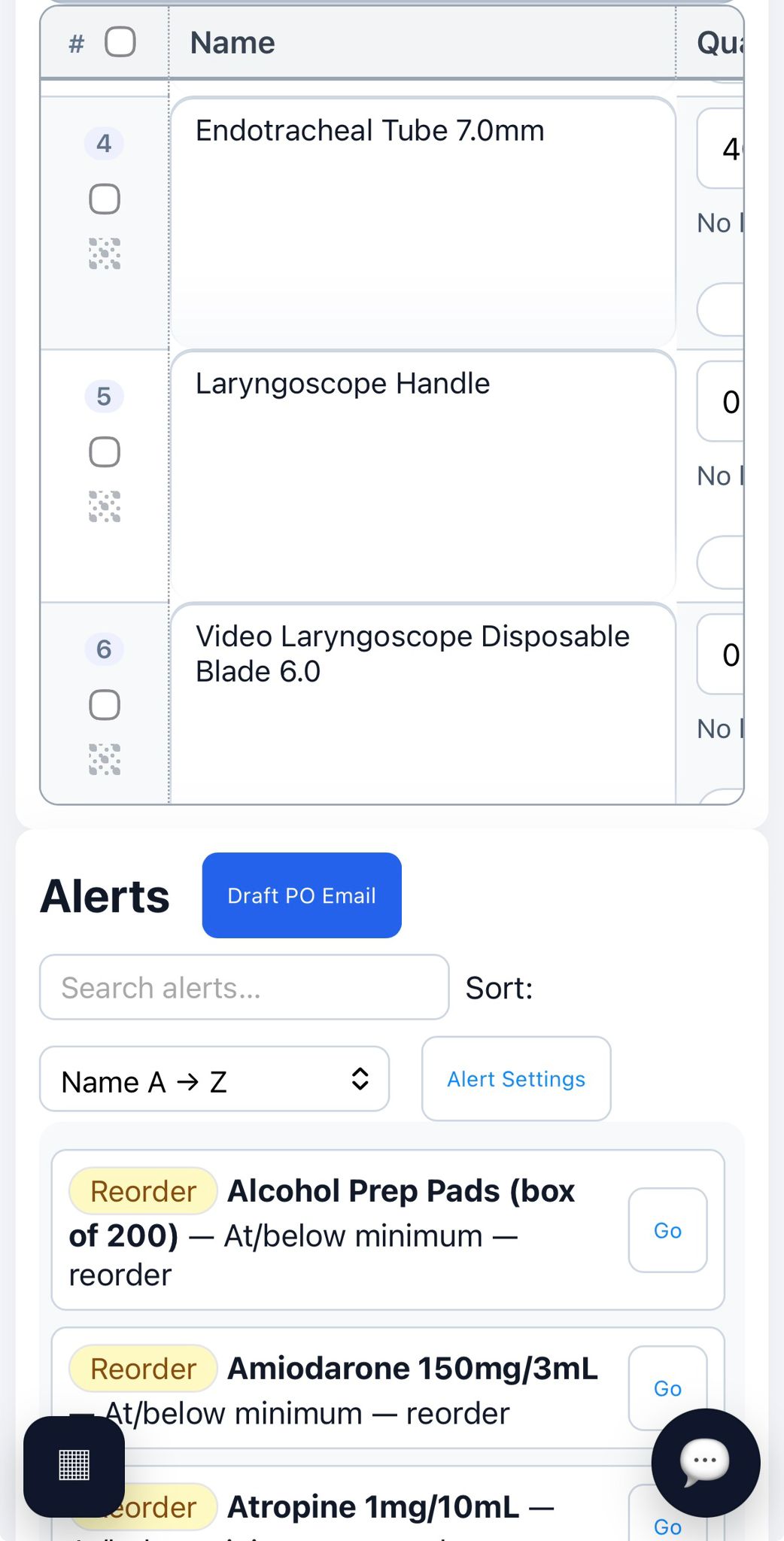Scan QR code for Endotracheal Tube 7.0mm row

coord(105,254)
